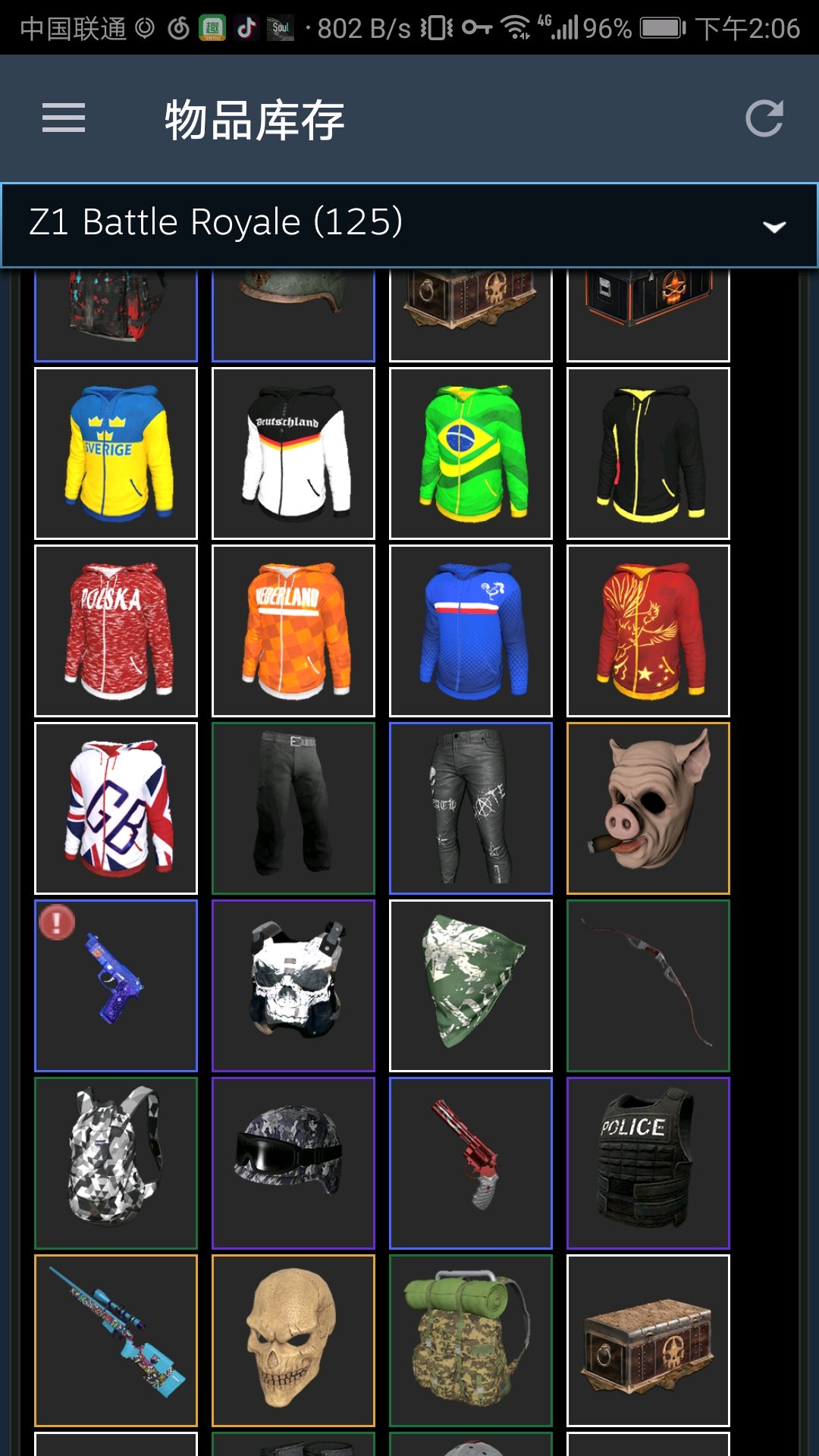View the skull body armor vest
Image resolution: width=819 pixels, height=1456 pixels.
pyautogui.click(x=293, y=986)
